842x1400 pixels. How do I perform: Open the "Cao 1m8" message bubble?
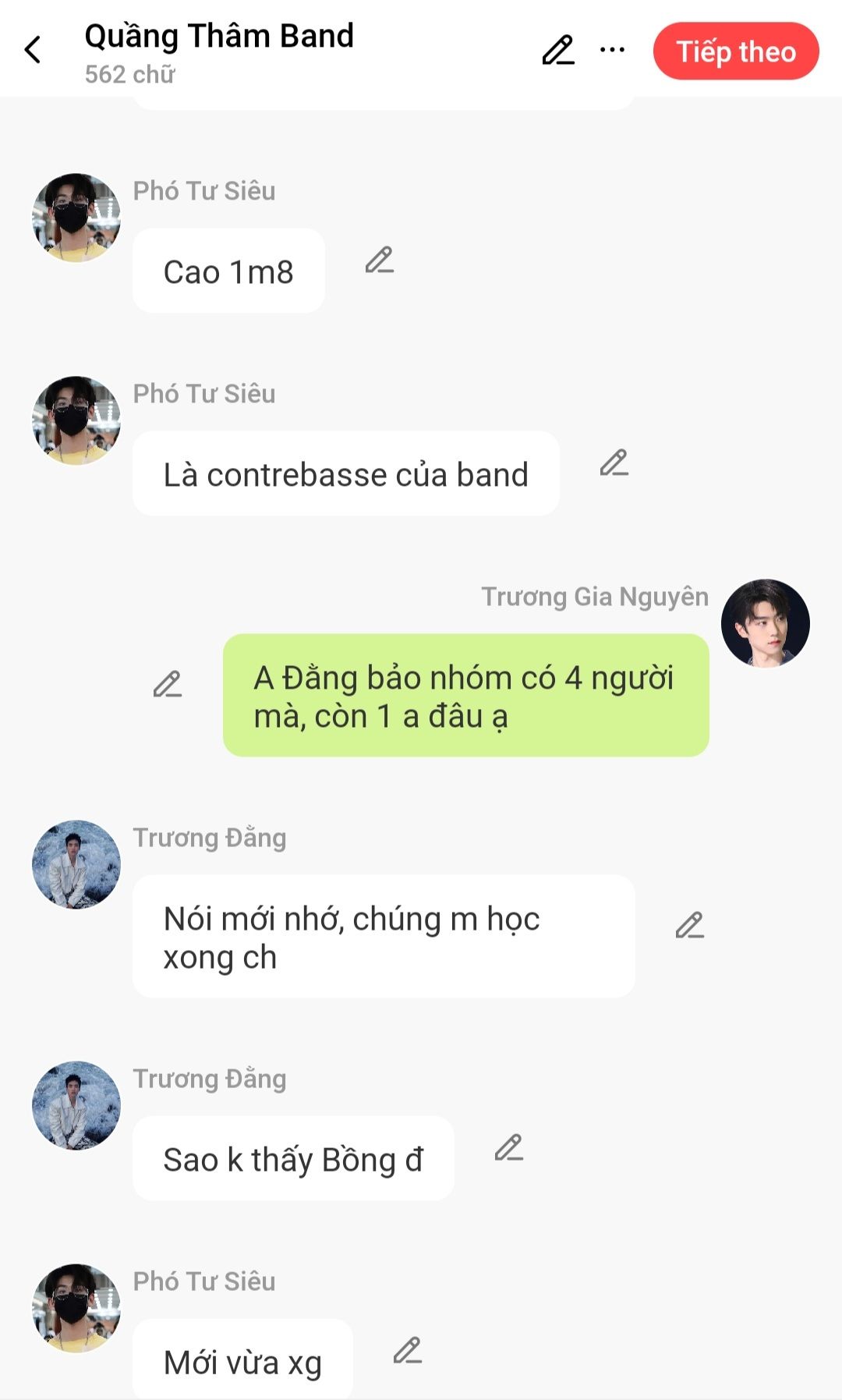(x=228, y=271)
